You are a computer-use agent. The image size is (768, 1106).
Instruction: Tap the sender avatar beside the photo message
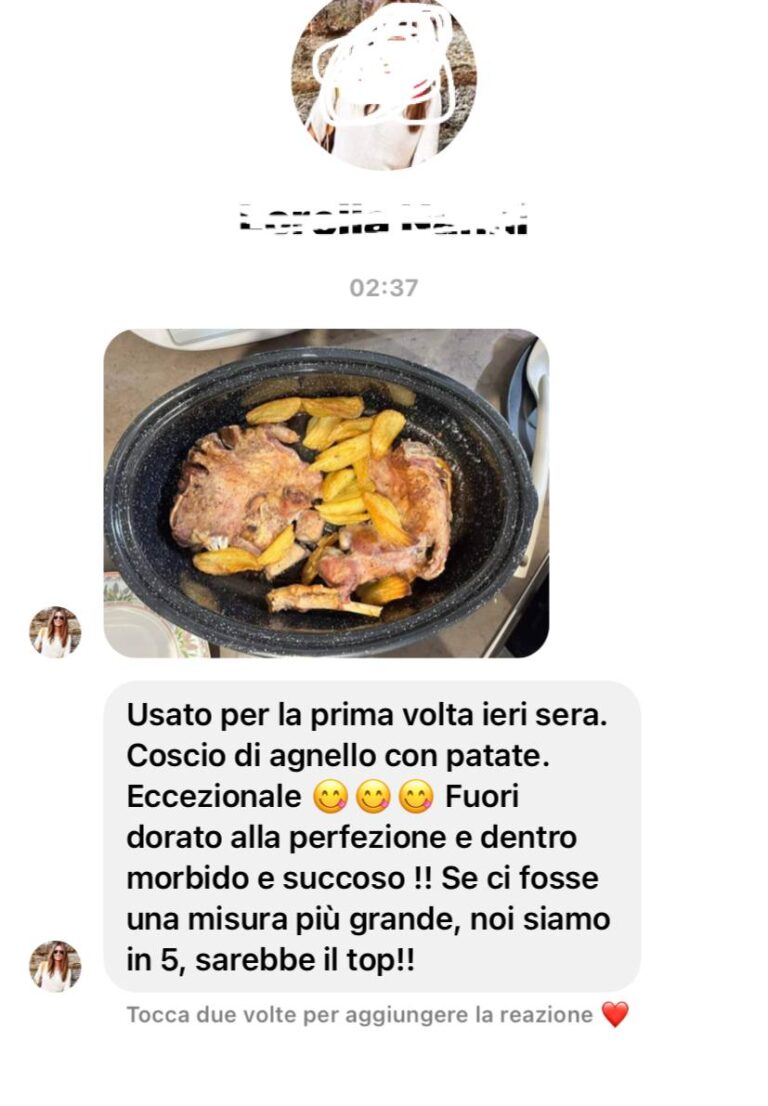tap(55, 632)
